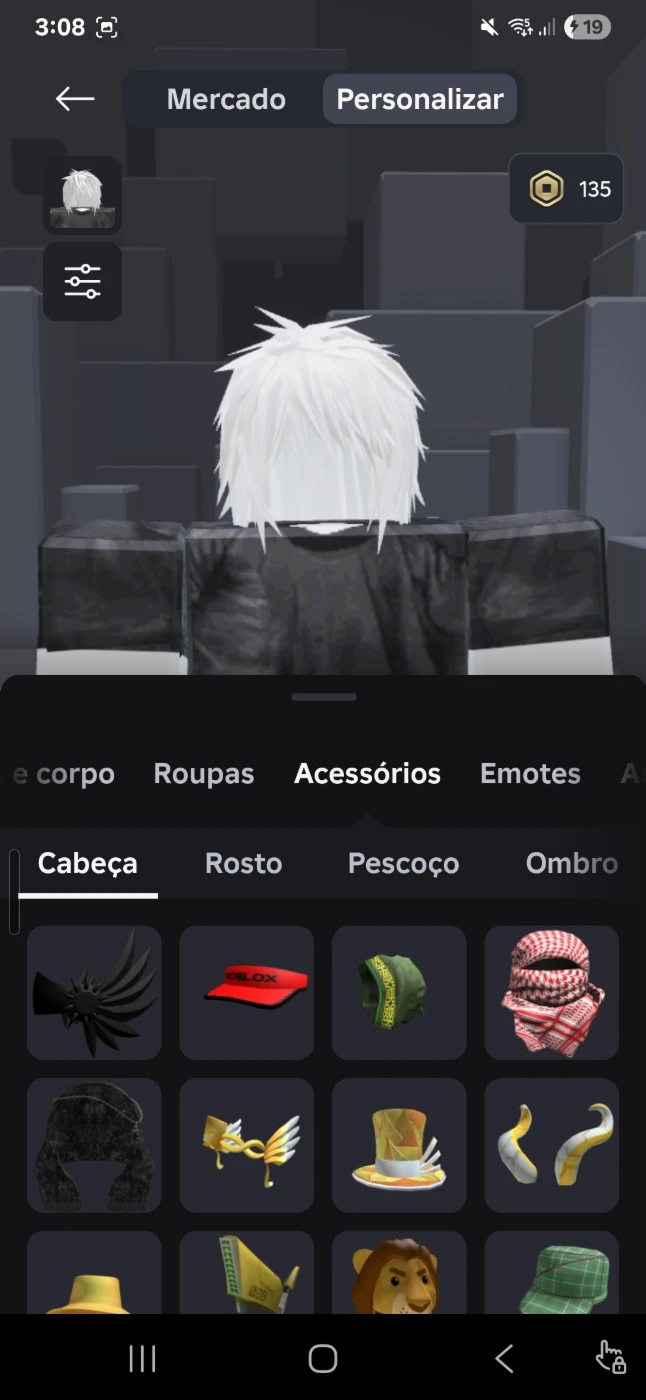Equip the red Roblox visor
Viewport: 646px width, 1400px height.
(246, 992)
